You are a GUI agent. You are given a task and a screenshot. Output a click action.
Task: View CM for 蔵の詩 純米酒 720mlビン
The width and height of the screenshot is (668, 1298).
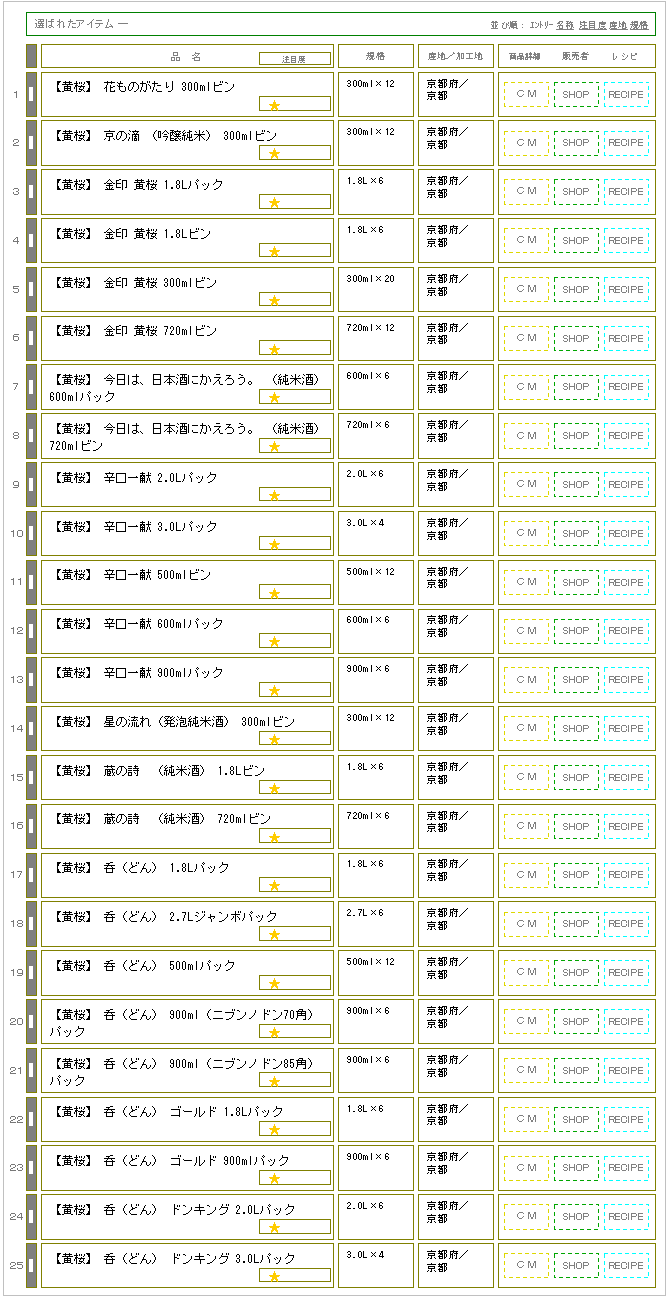coord(526,827)
